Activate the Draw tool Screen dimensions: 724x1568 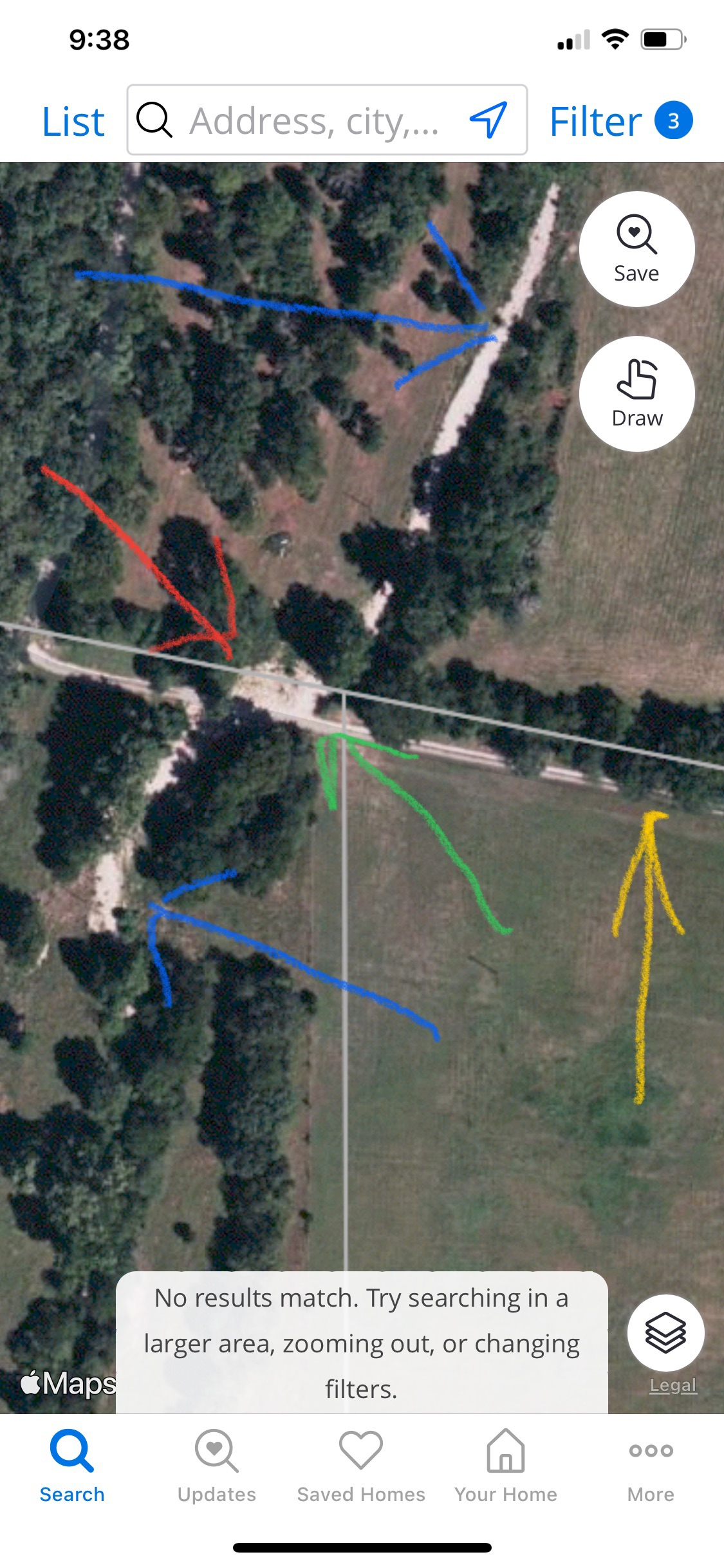636,394
